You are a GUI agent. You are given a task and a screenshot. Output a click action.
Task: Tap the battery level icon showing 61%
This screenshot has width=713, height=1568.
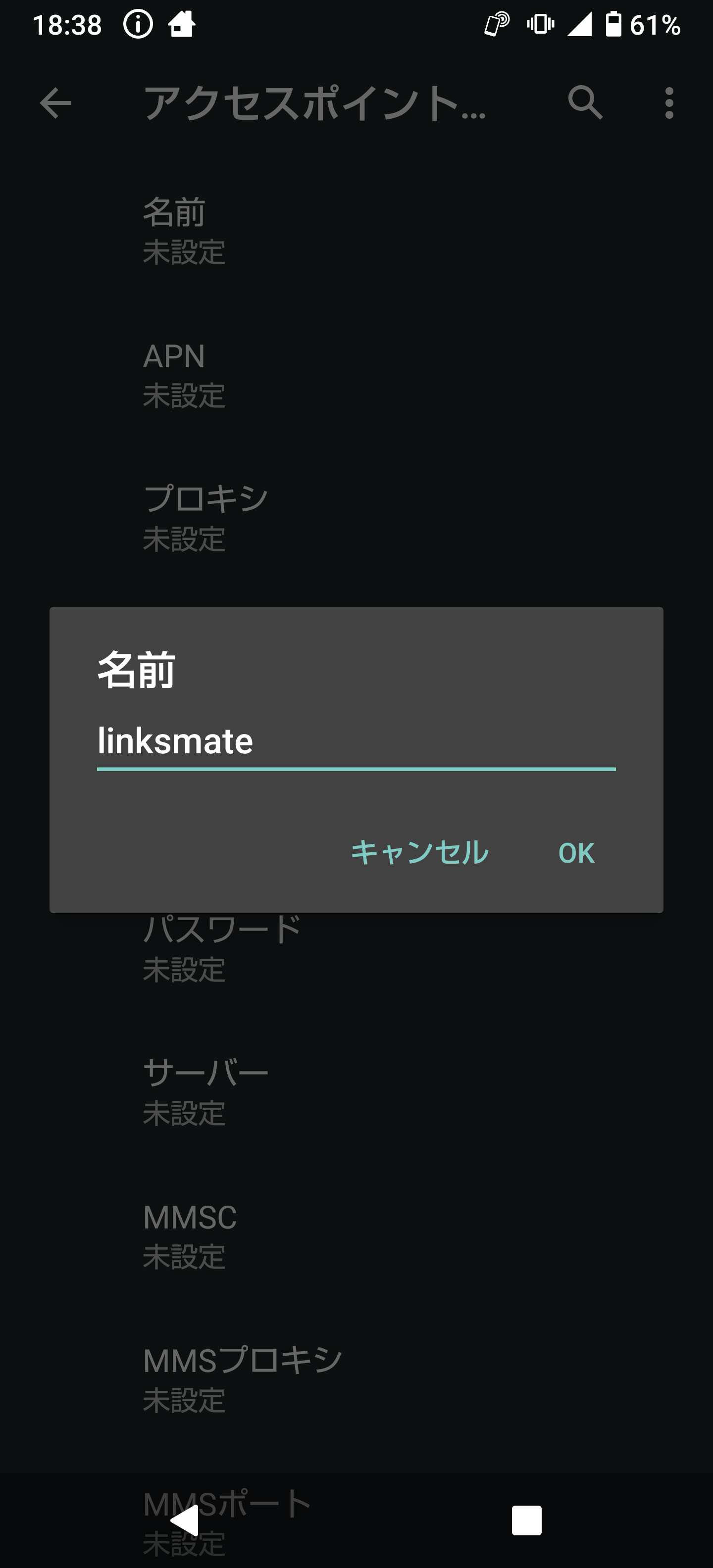tap(614, 23)
